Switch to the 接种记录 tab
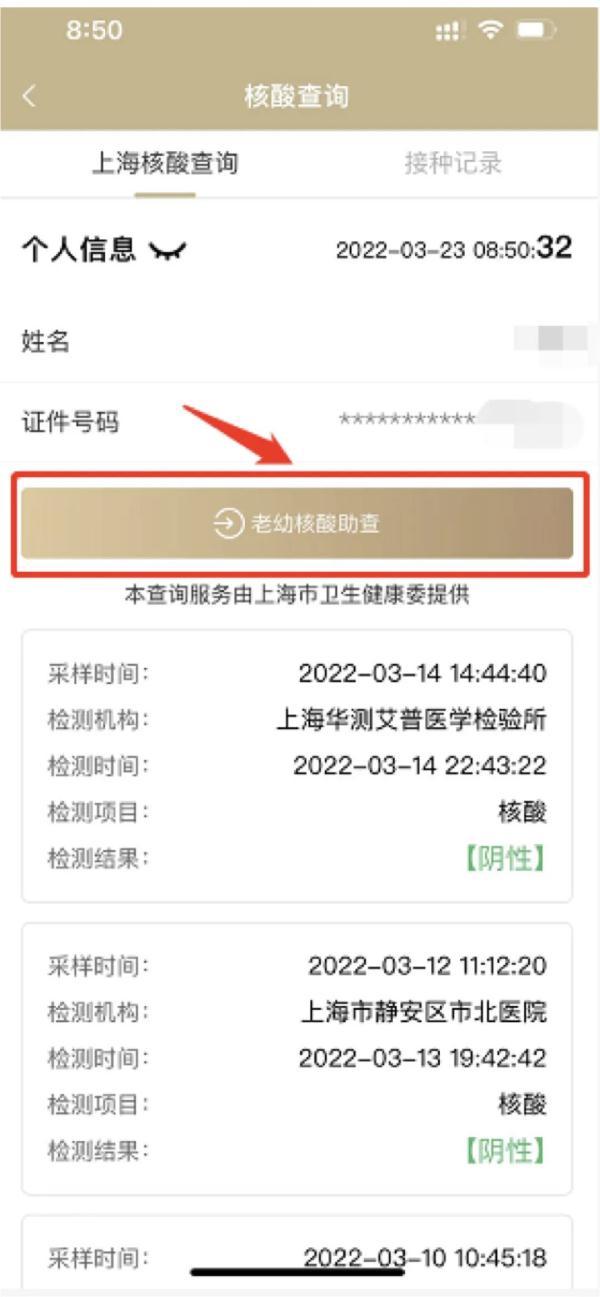Viewport: 600px width, 1297px height. click(452, 164)
